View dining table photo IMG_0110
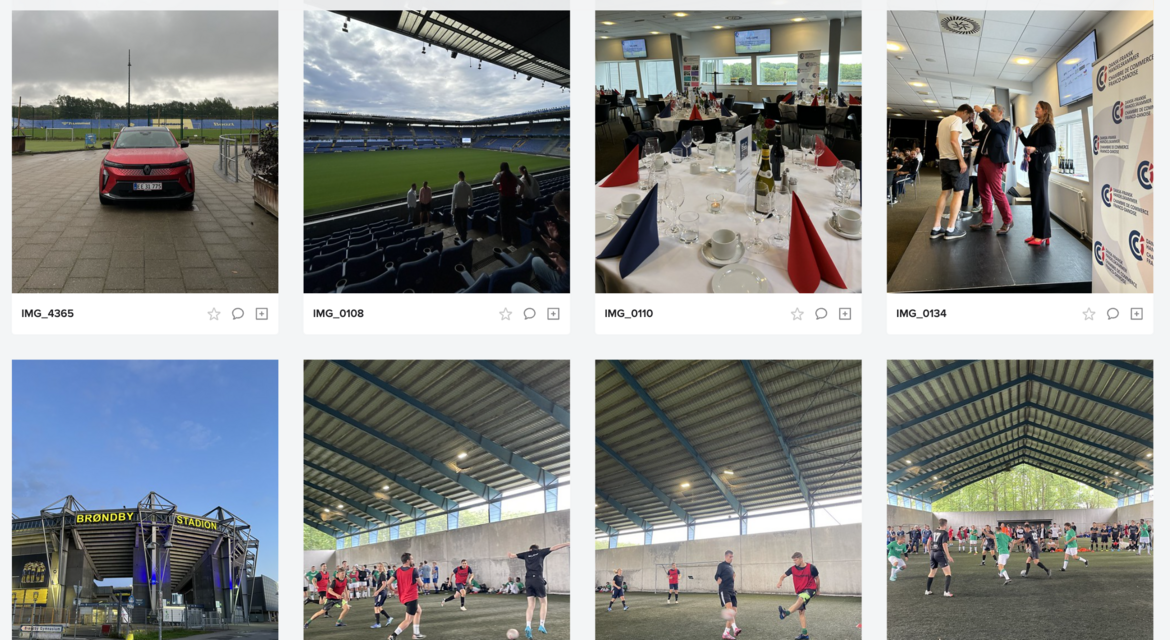1170x640 pixels. tap(728, 151)
